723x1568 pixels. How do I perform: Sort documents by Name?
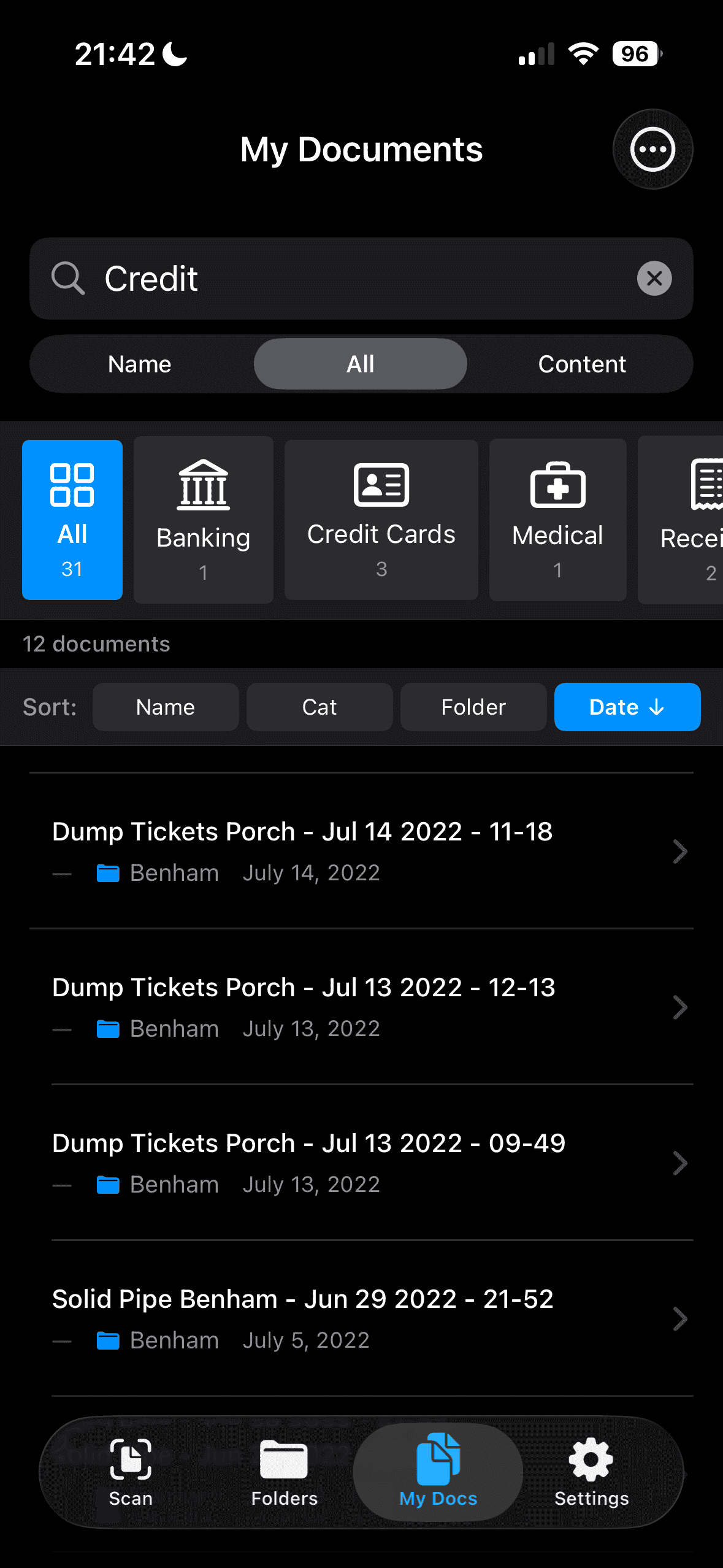pyautogui.click(x=165, y=707)
